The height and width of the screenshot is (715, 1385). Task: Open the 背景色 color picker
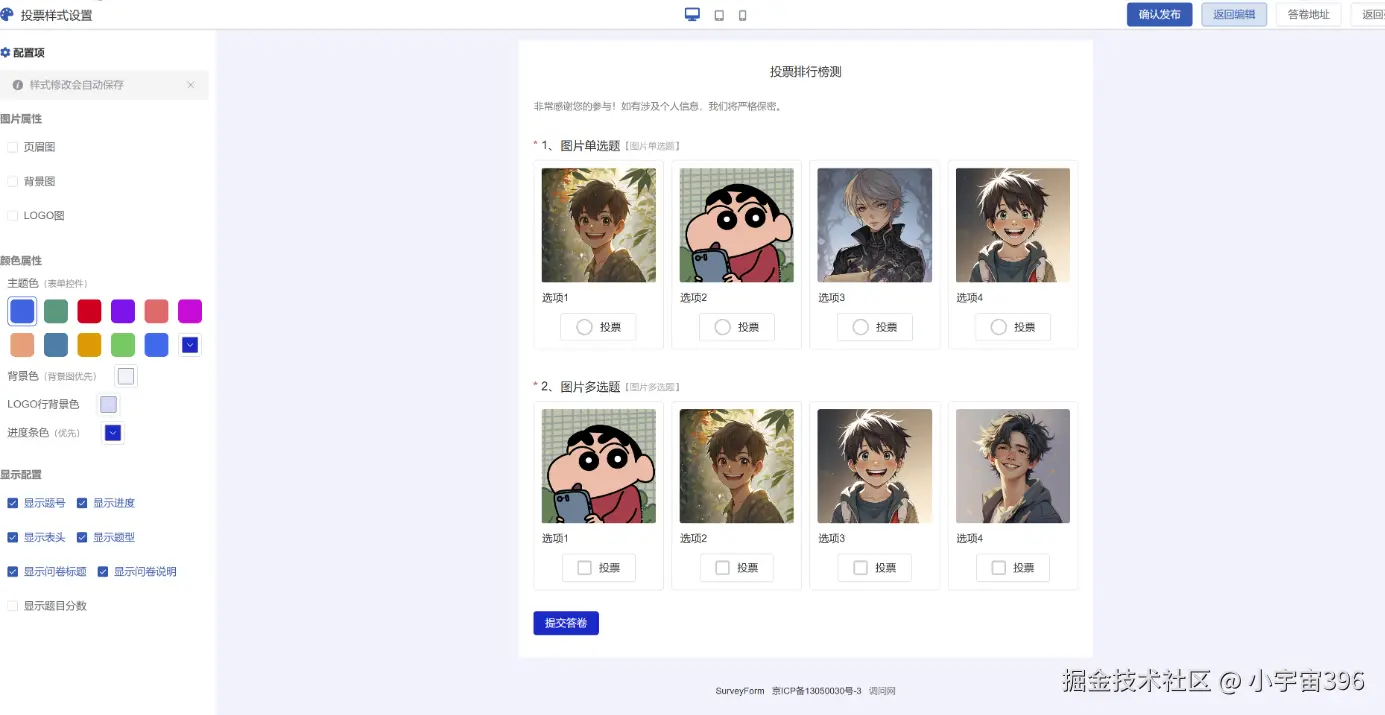pos(126,376)
